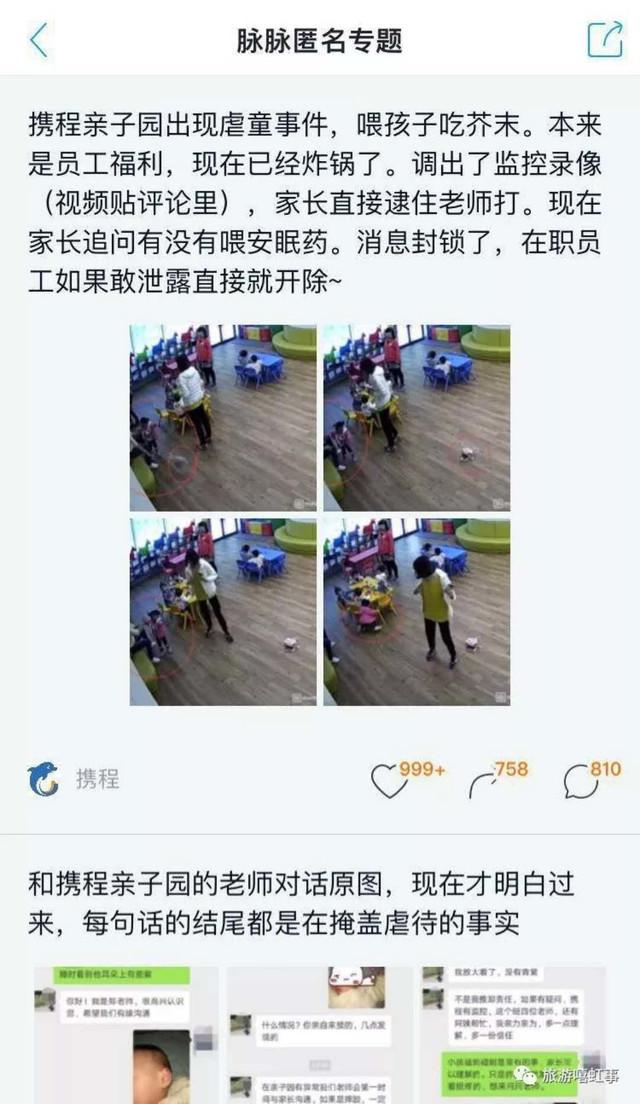This screenshot has width=640, height=1104.
Task: Open the first surveillance photo in the post
Action: [x=222, y=417]
